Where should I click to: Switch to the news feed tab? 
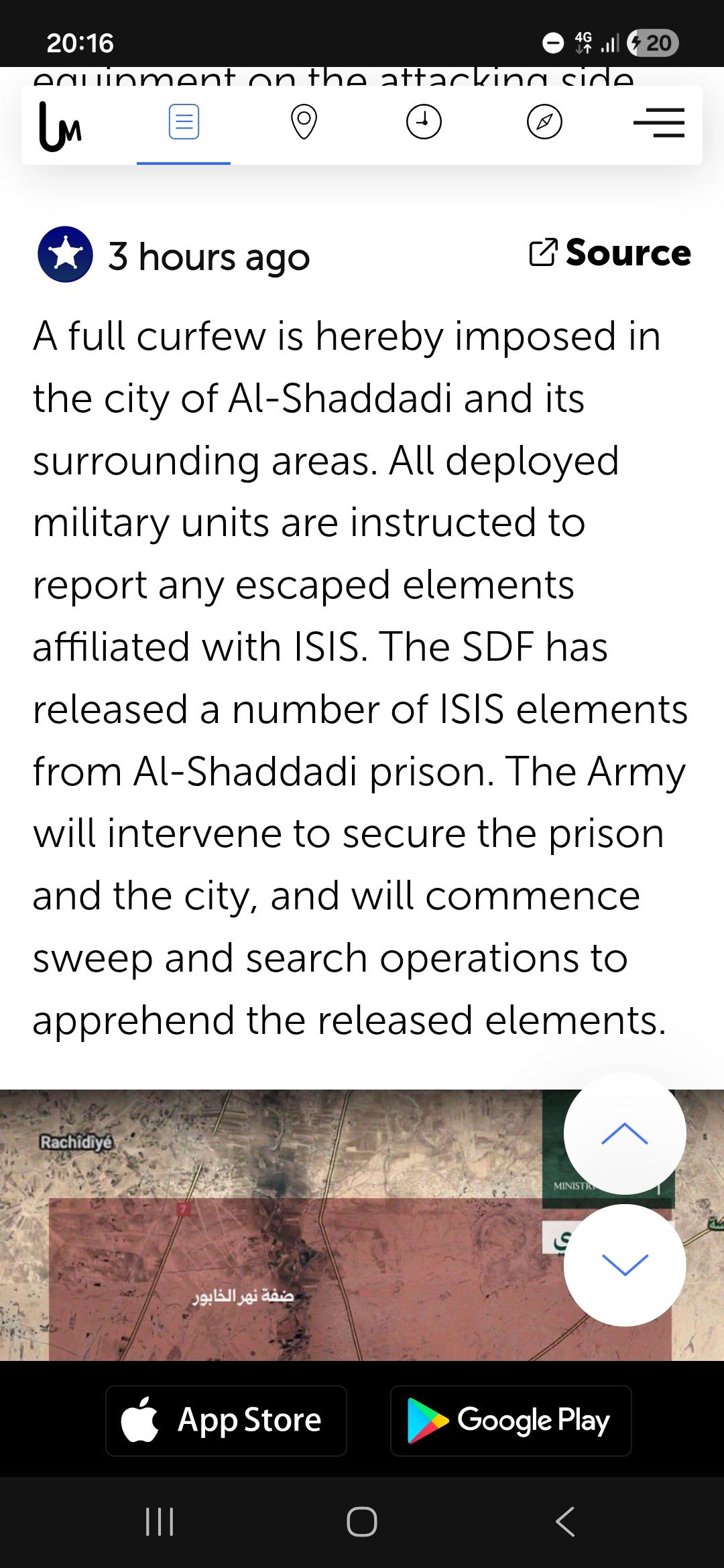pos(184,123)
